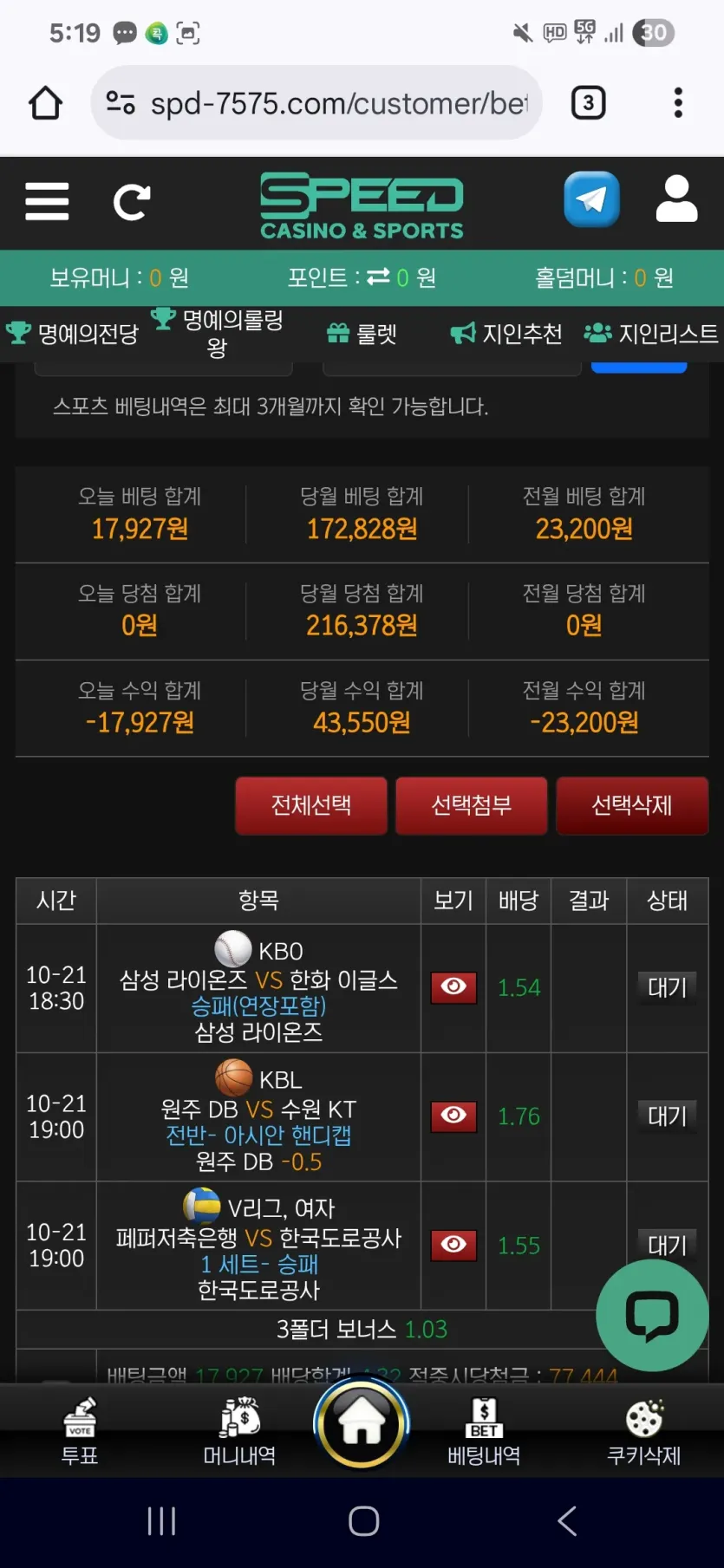View details of the V리그 여자 bet
This screenshot has width=724, height=1568.
(x=453, y=1245)
